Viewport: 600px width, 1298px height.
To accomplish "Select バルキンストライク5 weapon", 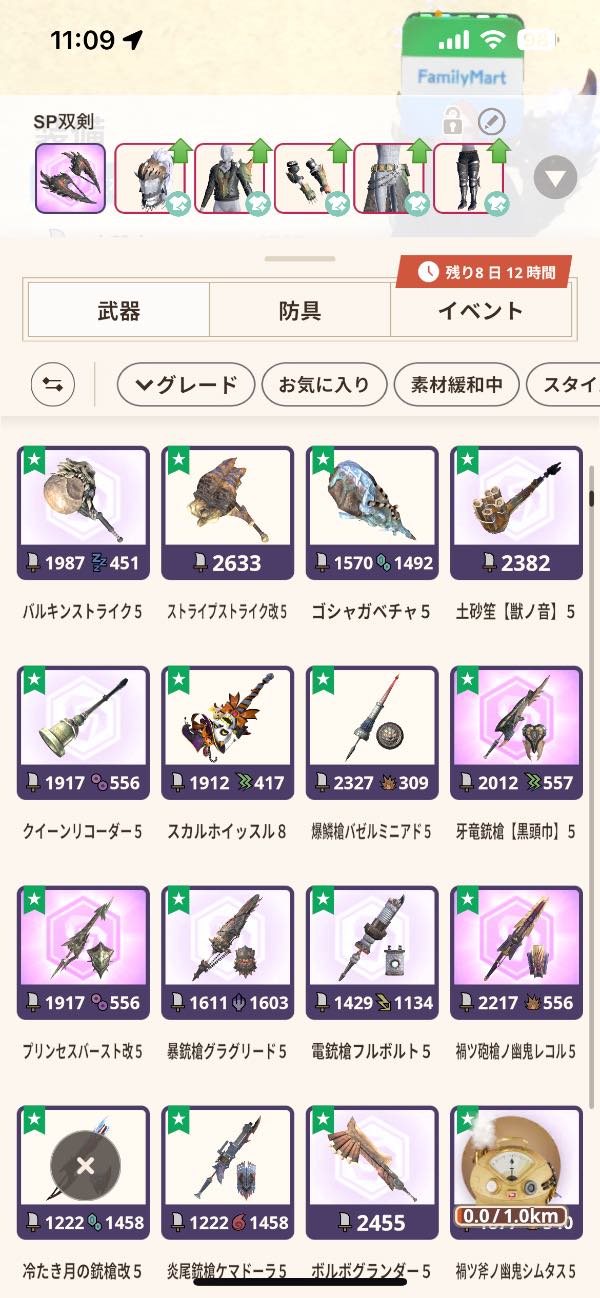I will click(x=83, y=513).
